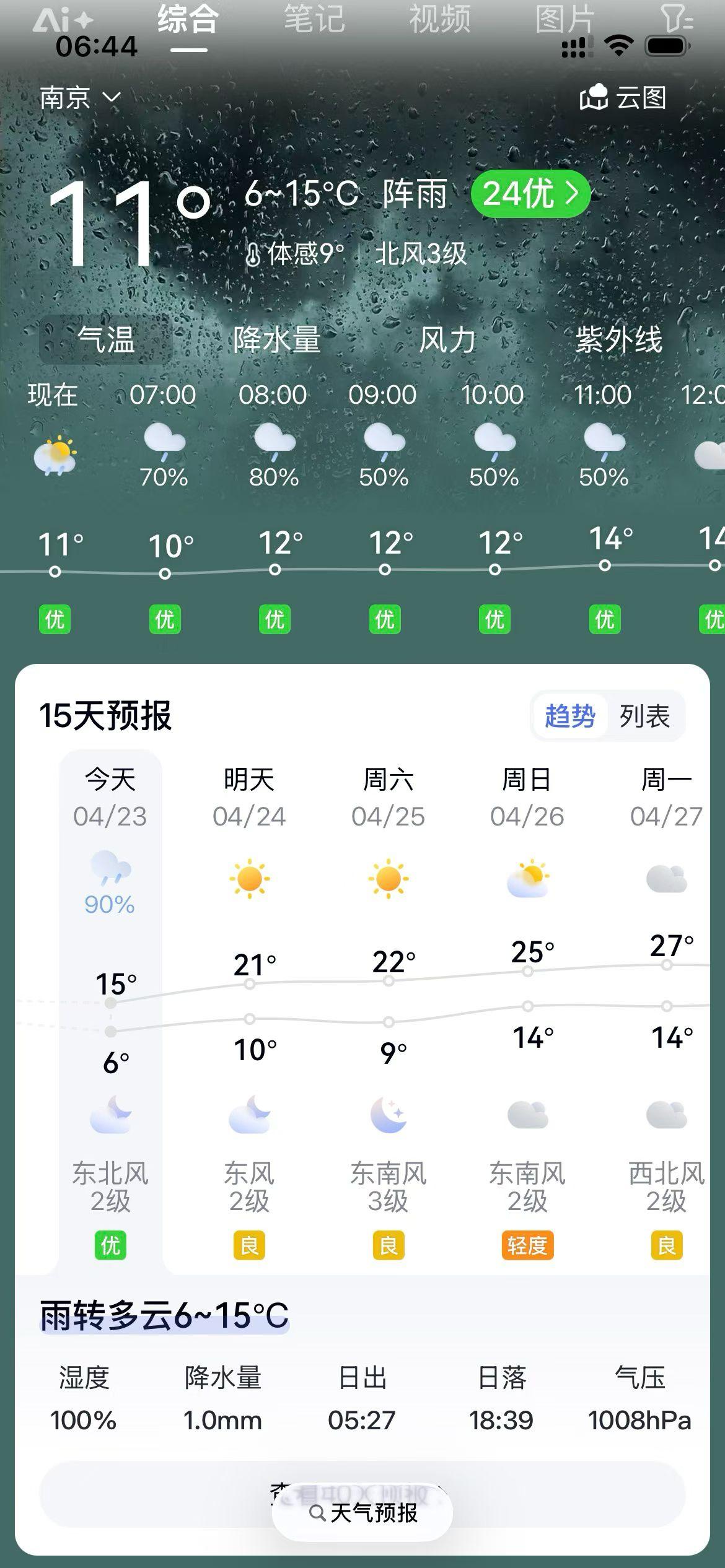Switch to the 视频 tab
Screen dimensions: 725x1568
click(441, 19)
